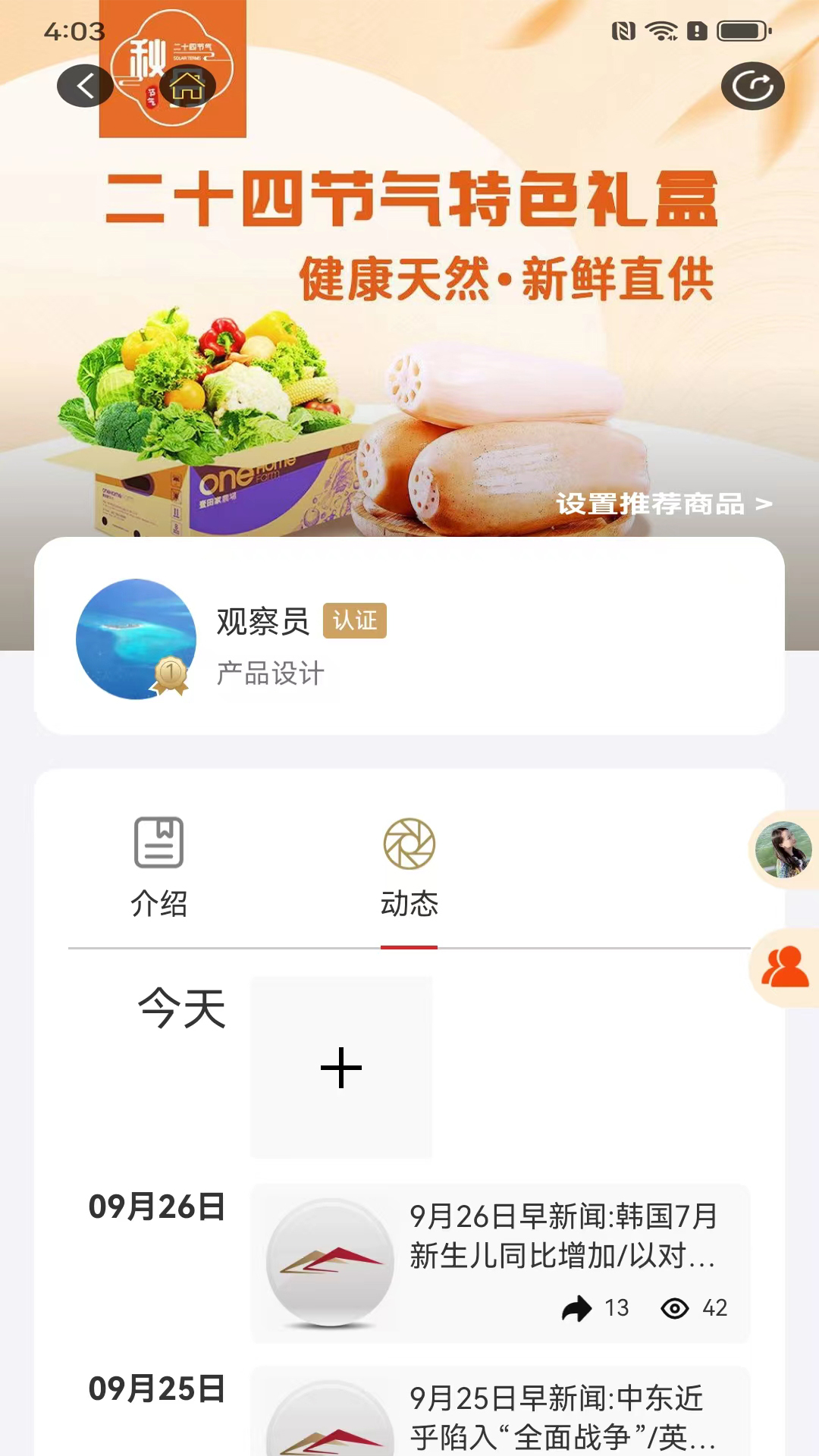Switch to the 介绍 tab
Viewport: 819px width, 1456px height.
(158, 868)
